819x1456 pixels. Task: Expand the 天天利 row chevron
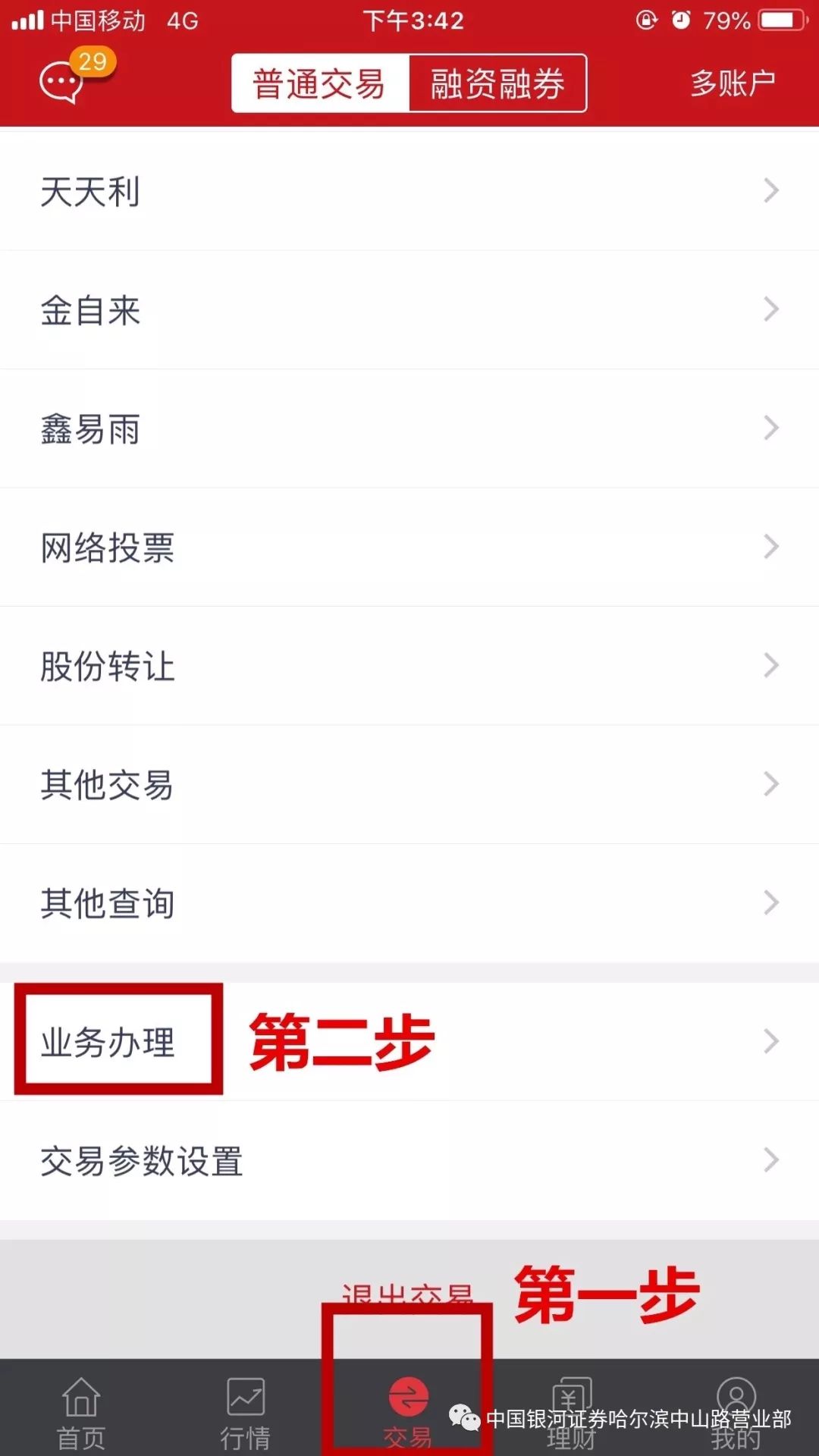[x=772, y=191]
